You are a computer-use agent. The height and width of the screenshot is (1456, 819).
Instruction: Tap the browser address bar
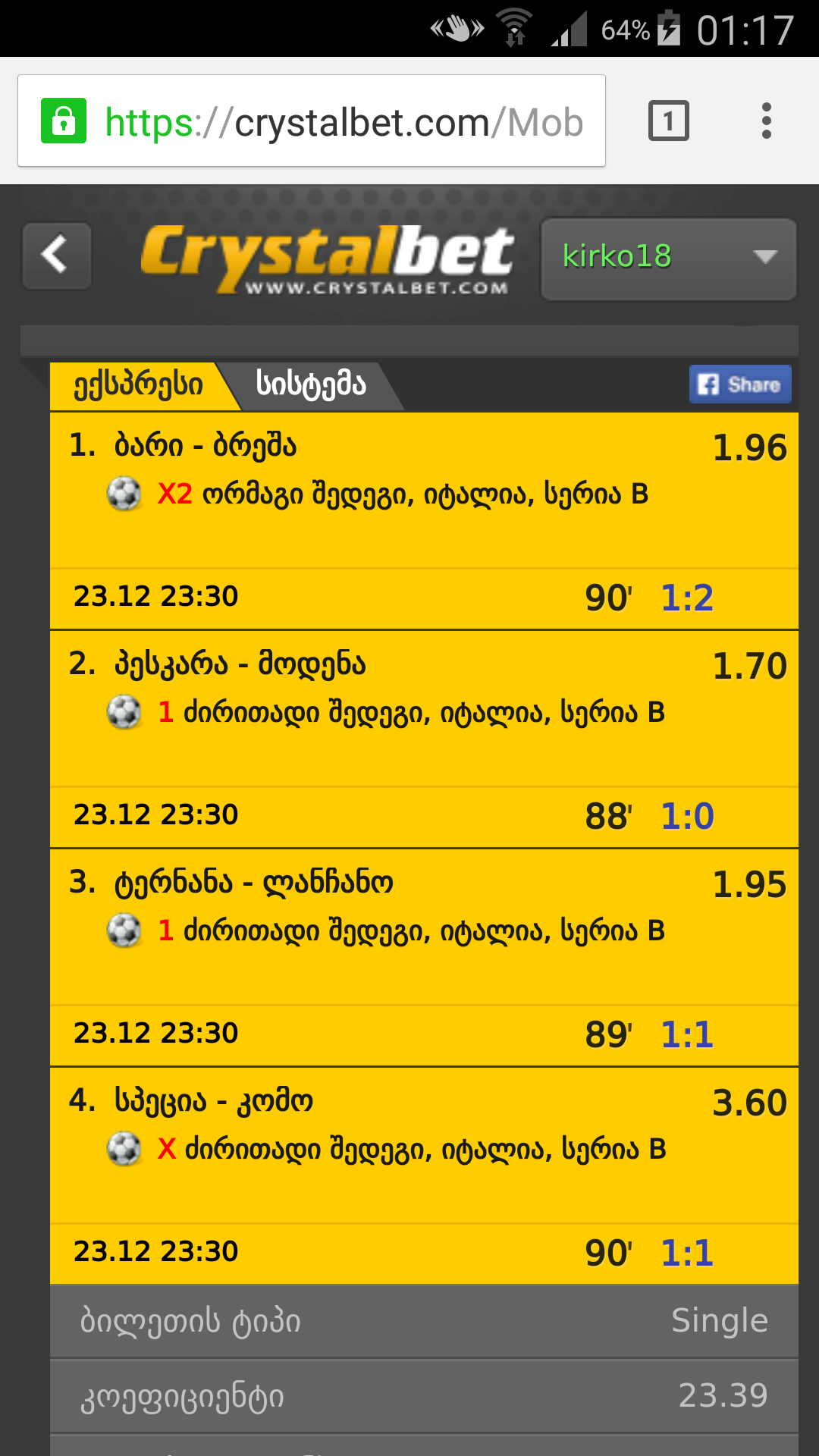[311, 121]
